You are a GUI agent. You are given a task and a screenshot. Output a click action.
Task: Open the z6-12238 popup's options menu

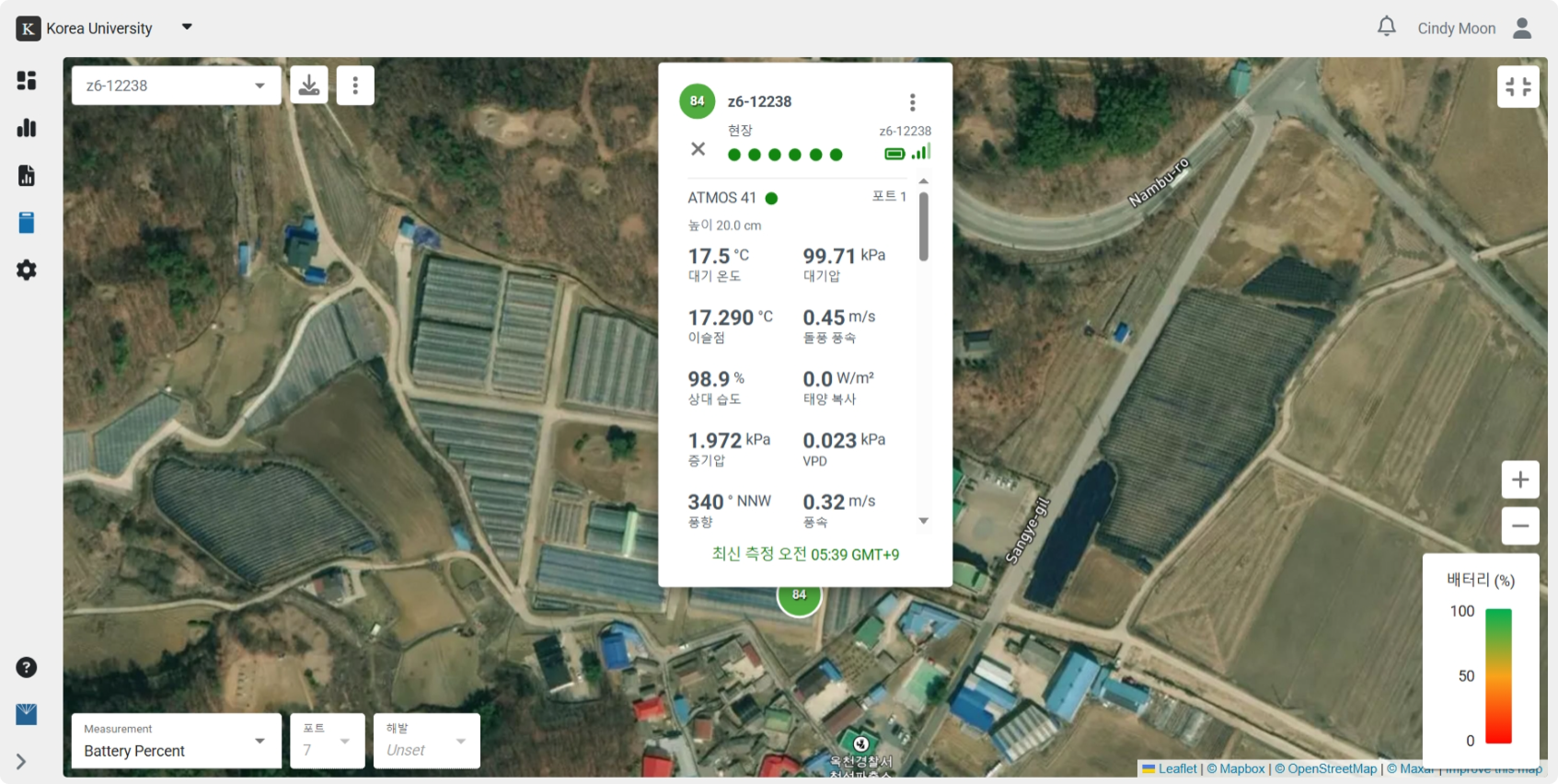(x=912, y=102)
